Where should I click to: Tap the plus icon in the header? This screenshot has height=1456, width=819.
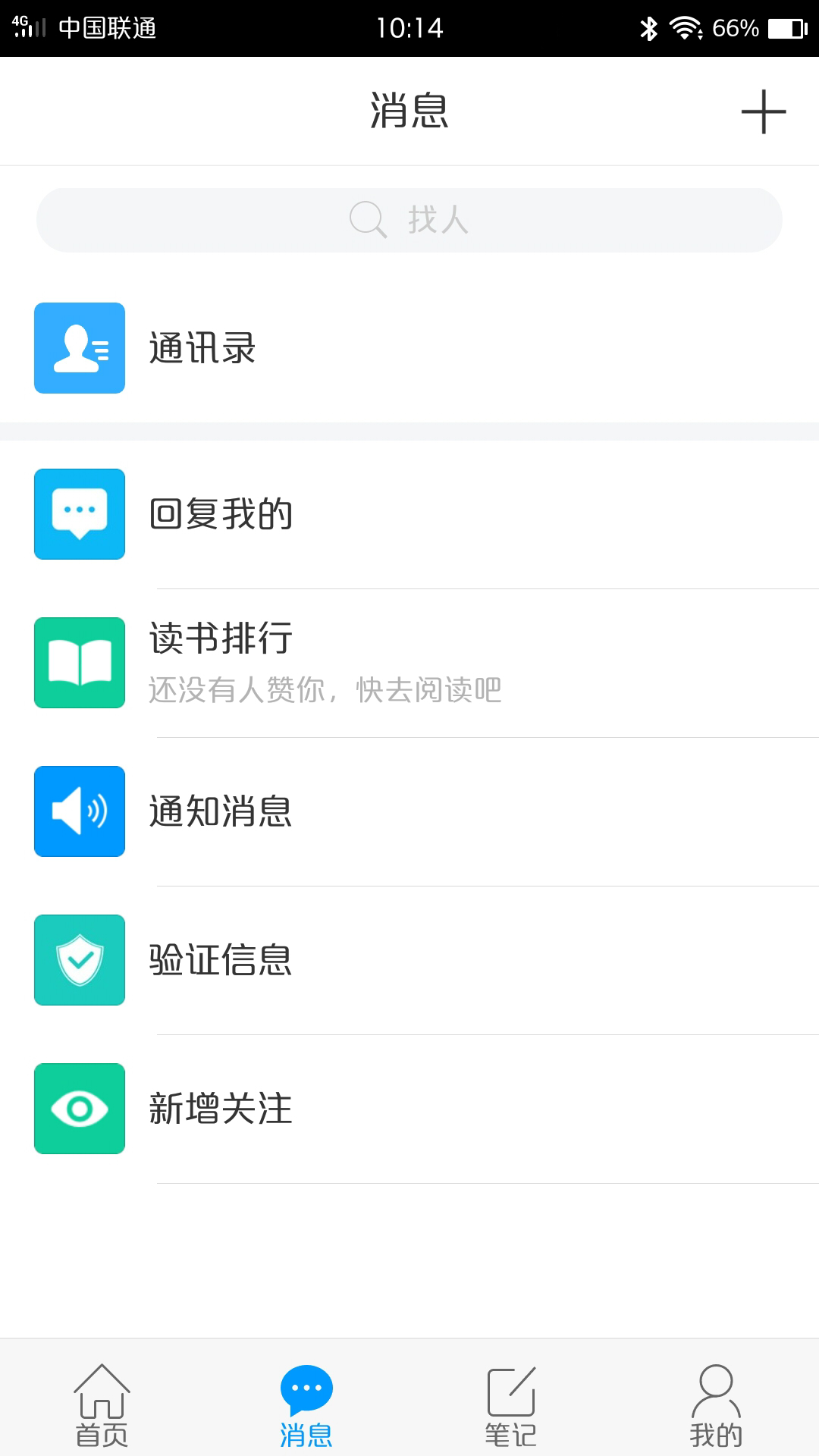[x=763, y=111]
